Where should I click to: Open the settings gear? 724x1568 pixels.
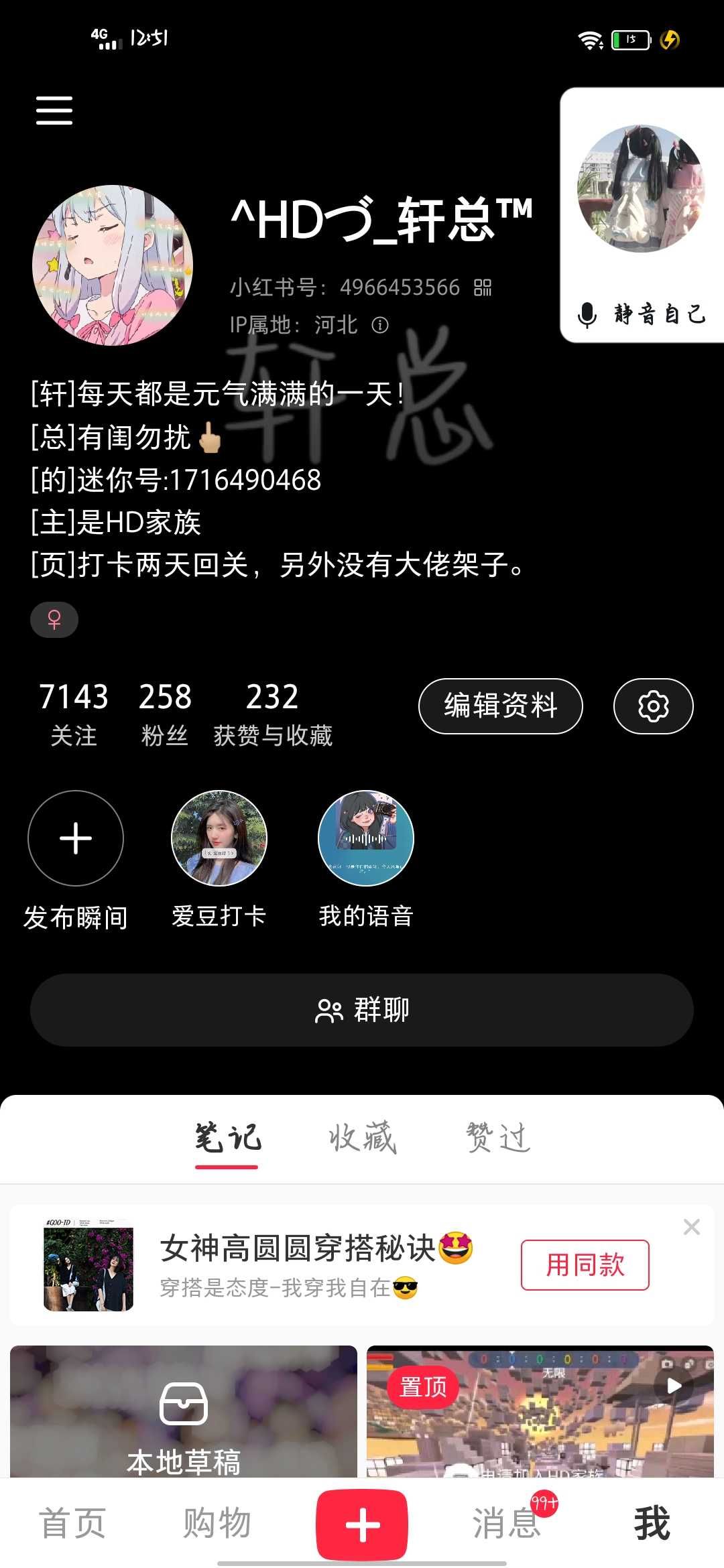click(653, 706)
